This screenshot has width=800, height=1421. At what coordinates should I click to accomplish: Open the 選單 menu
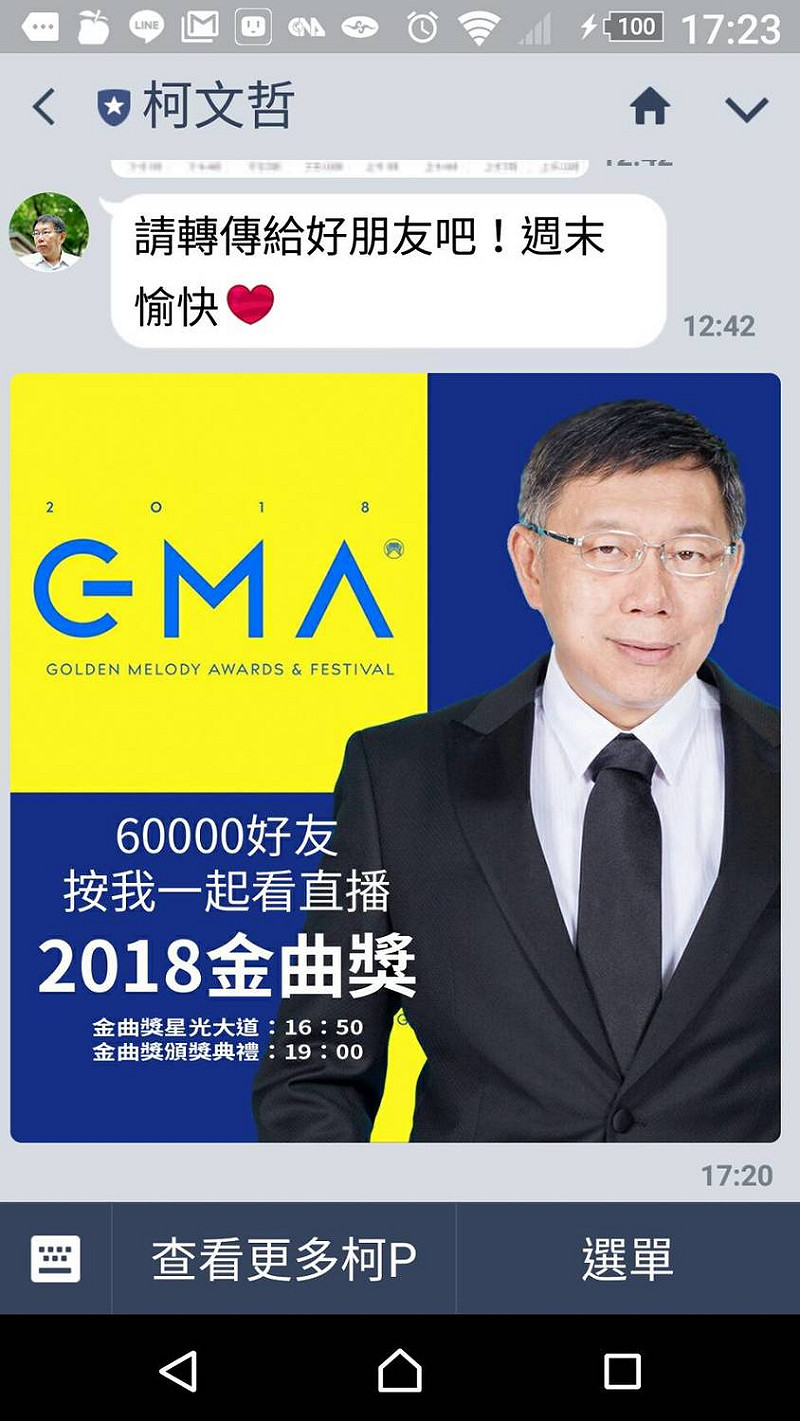(627, 1259)
